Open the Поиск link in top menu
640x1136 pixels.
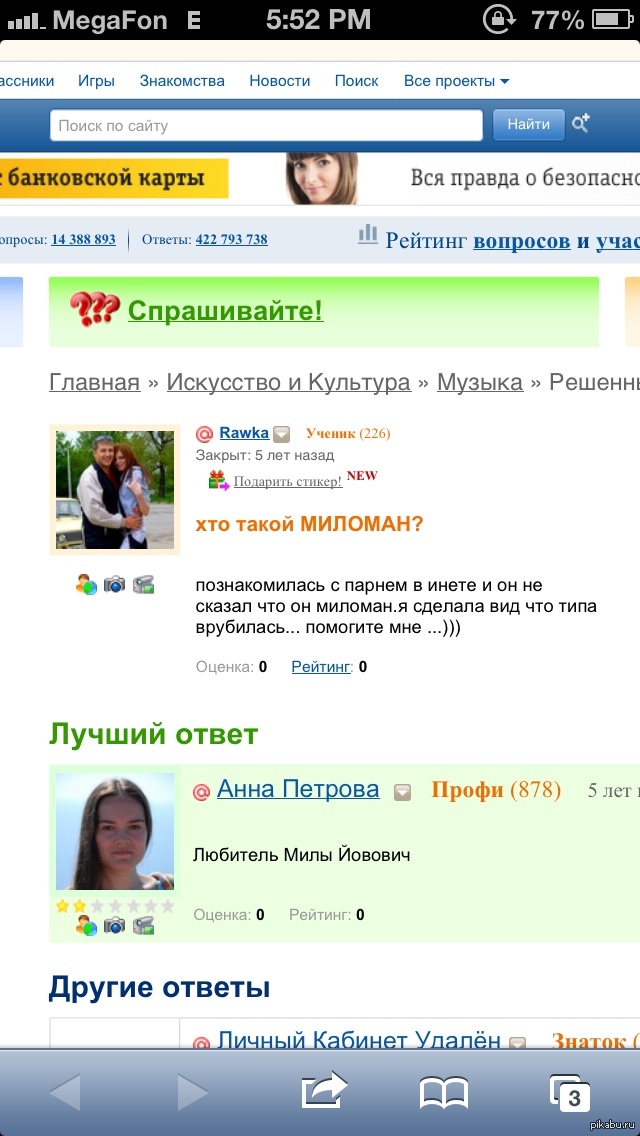356,81
